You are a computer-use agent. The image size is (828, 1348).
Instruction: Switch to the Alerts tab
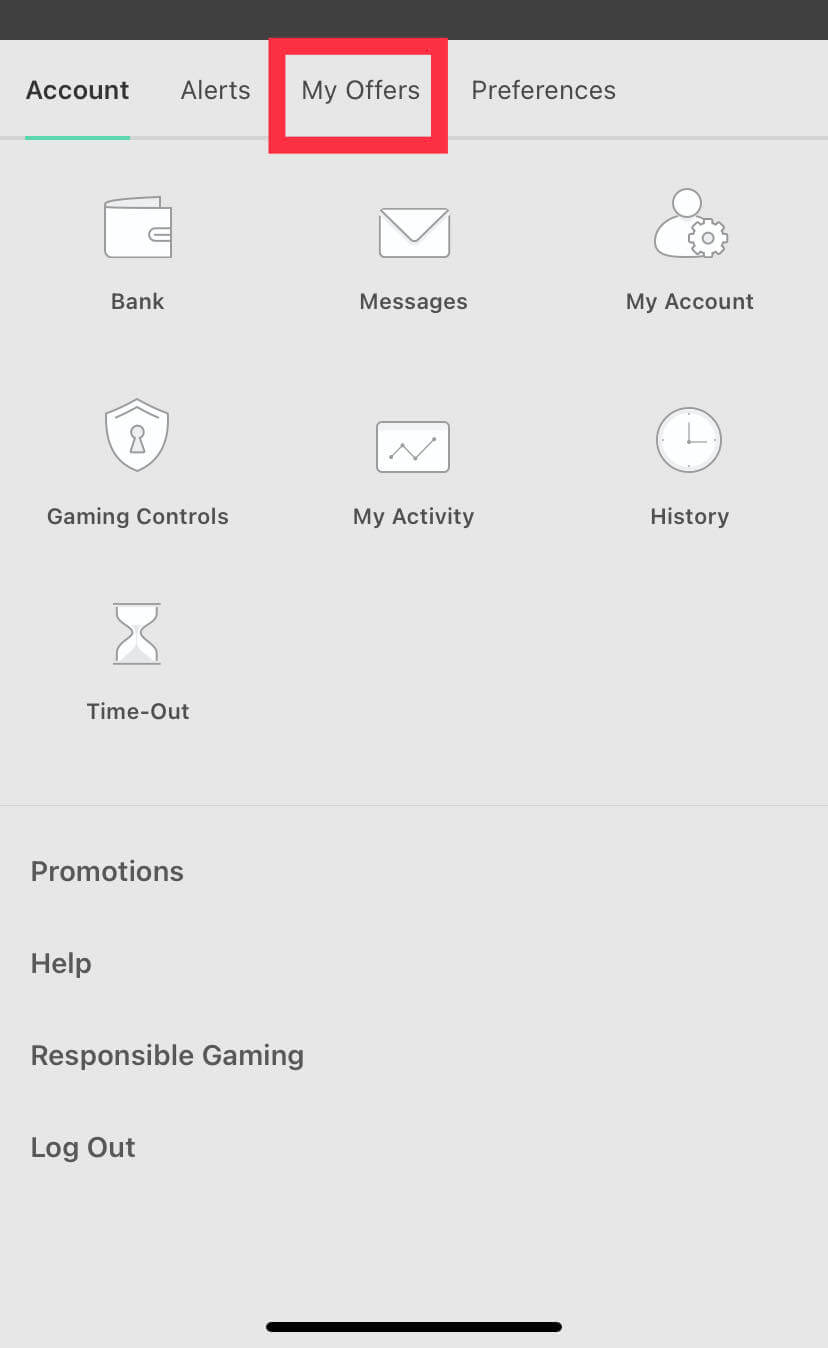click(215, 90)
